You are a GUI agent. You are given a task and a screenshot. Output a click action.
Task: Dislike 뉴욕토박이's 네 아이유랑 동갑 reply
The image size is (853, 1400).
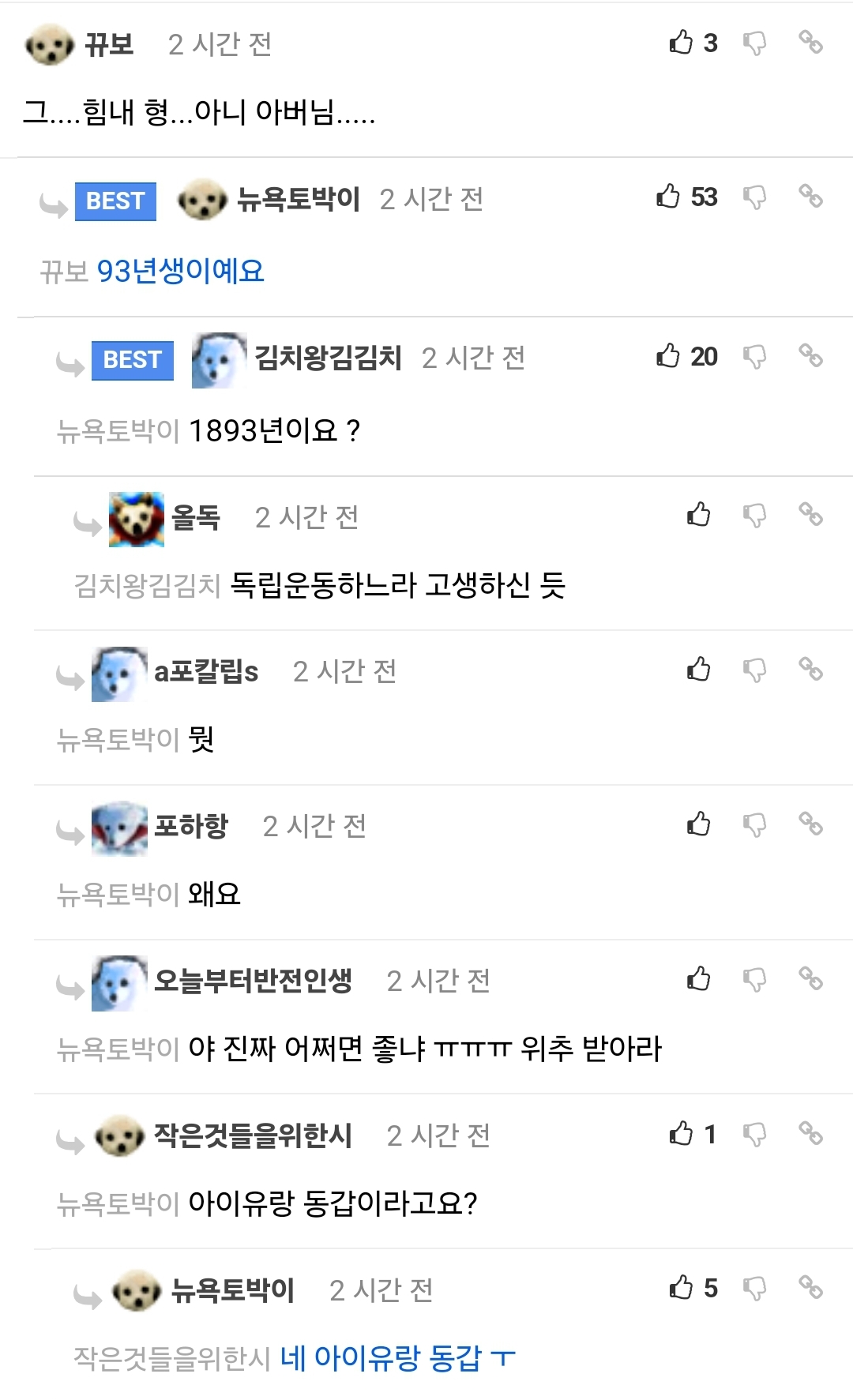(754, 1289)
